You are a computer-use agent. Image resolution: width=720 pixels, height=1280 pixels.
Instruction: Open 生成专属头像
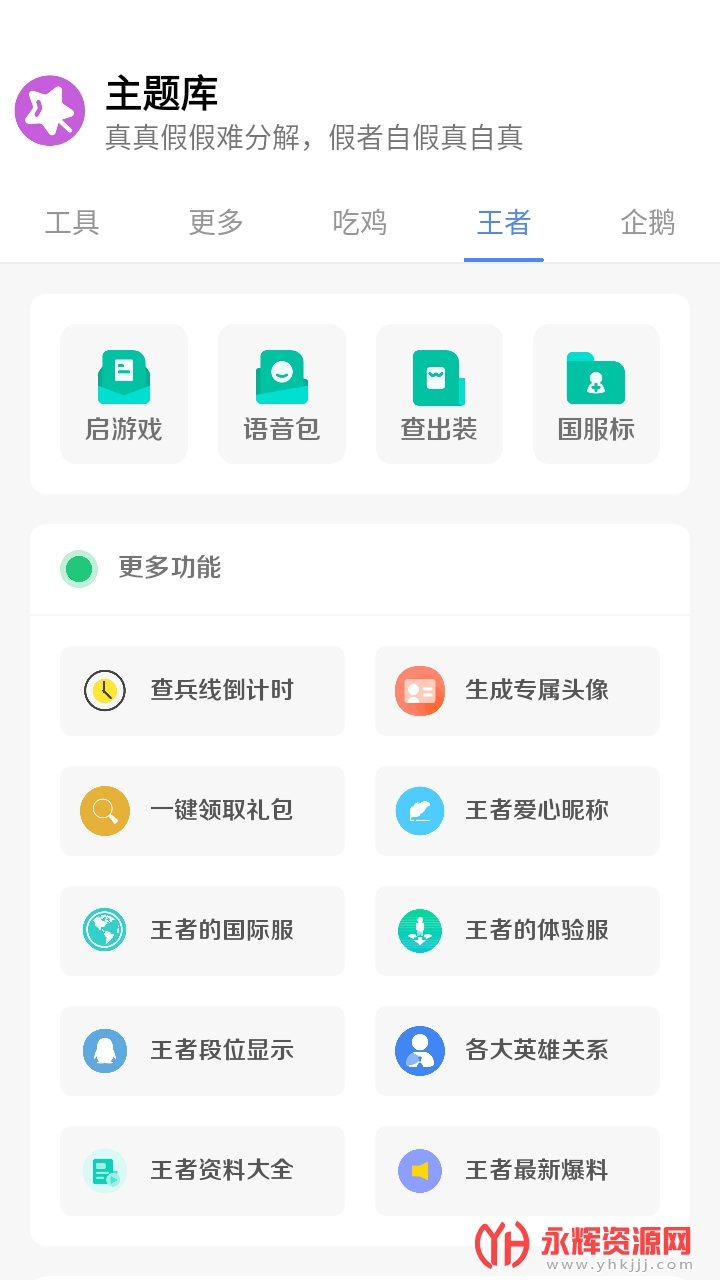click(x=517, y=691)
